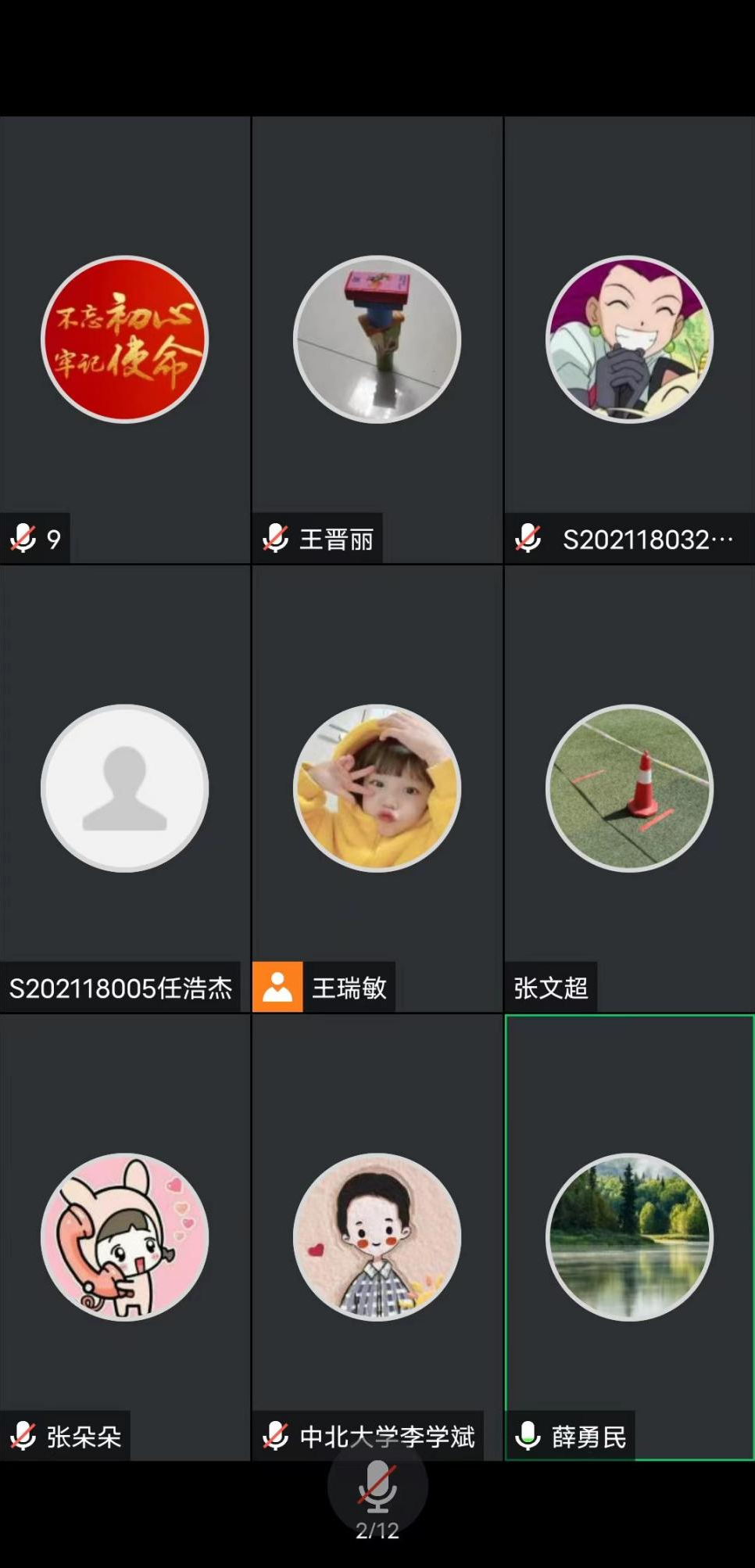Open 张朵朵's participant tile
Viewport: 755px width, 1568px height.
click(125, 1237)
